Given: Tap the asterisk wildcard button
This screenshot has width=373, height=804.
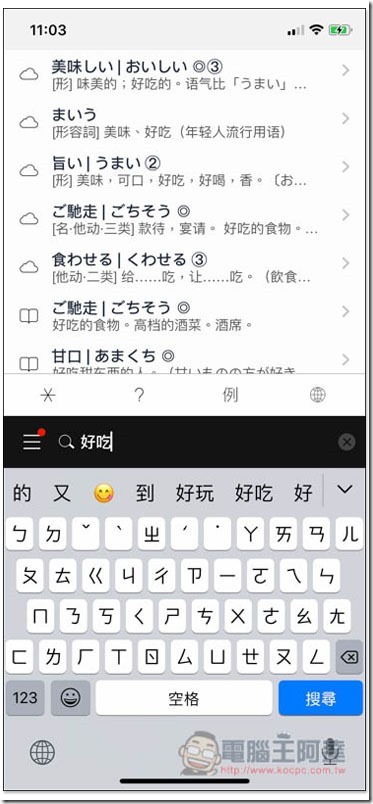Looking at the screenshot, I should coord(48,395).
